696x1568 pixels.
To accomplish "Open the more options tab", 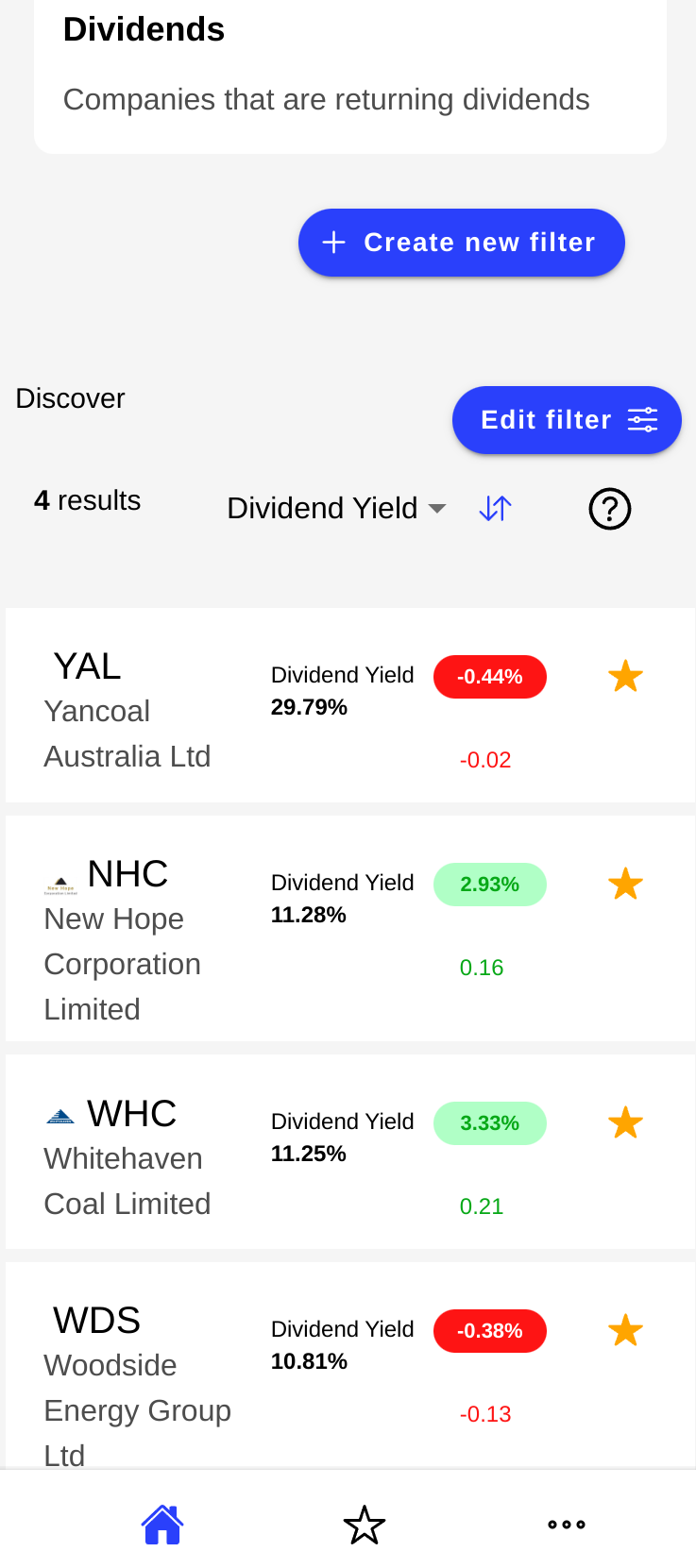I will click(x=567, y=1525).
